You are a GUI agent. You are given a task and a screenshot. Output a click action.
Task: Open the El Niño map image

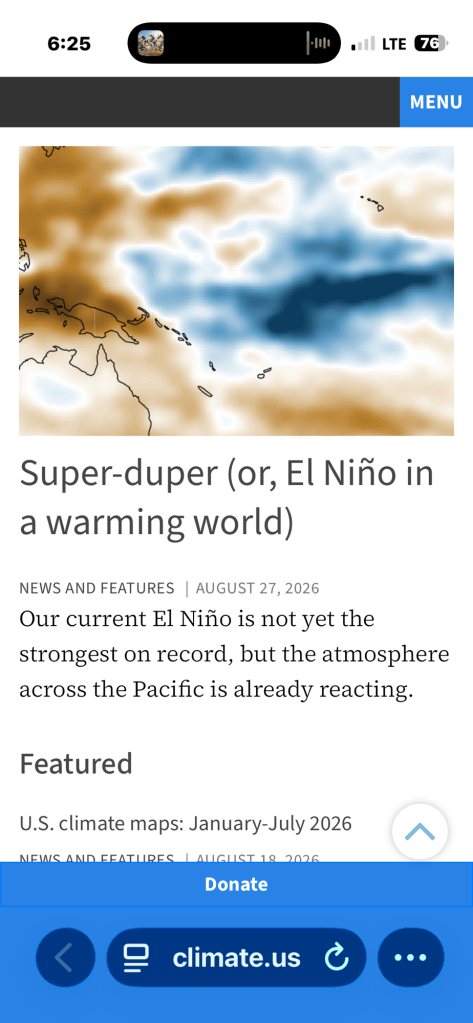[x=236, y=290]
